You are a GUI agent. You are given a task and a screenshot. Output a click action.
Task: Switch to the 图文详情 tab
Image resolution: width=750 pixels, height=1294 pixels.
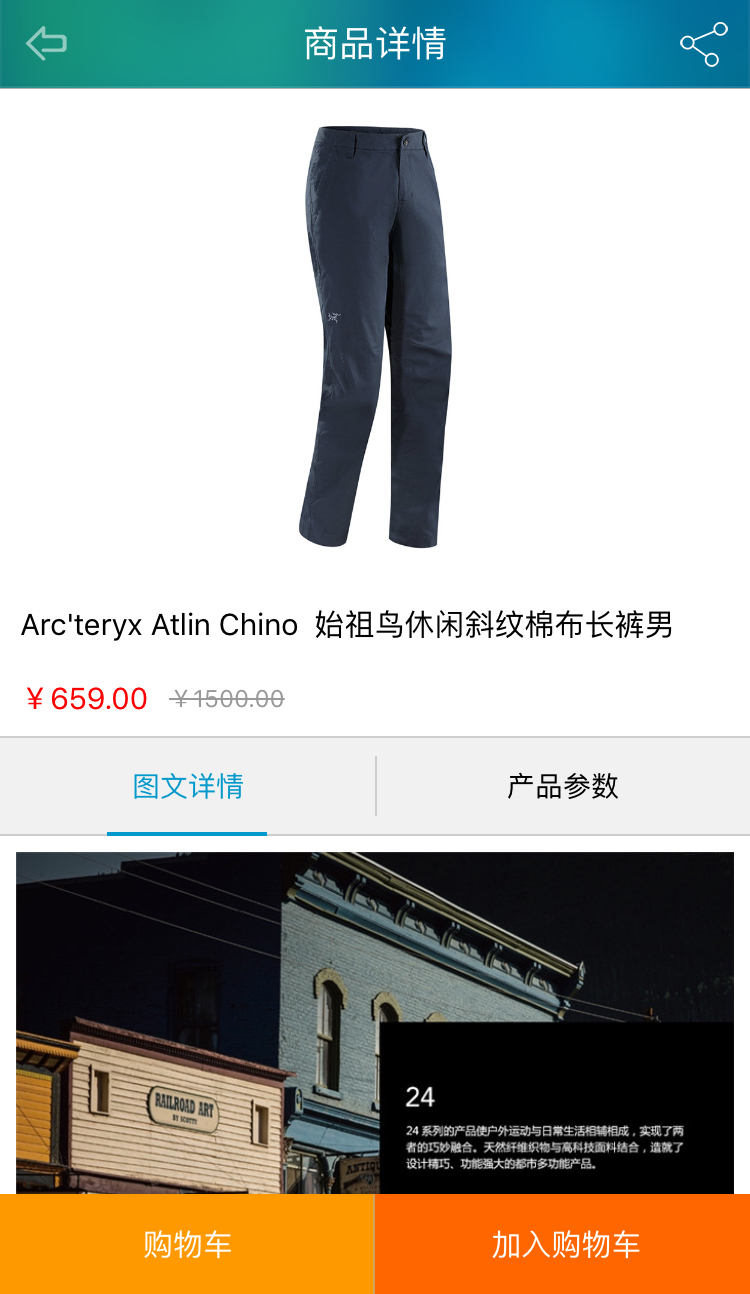[x=188, y=786]
